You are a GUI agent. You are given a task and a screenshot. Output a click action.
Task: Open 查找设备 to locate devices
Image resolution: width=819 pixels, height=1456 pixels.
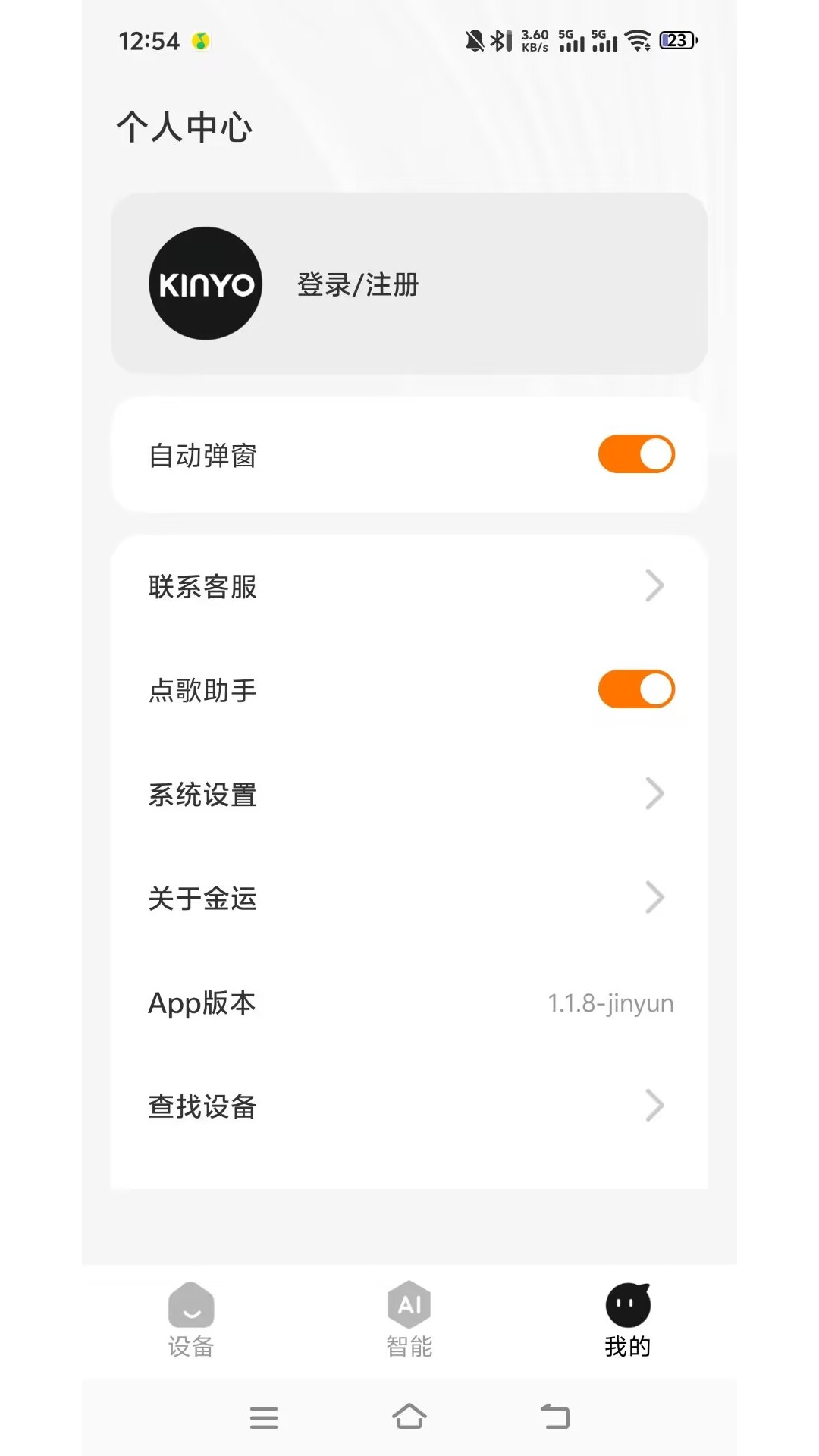[409, 1106]
